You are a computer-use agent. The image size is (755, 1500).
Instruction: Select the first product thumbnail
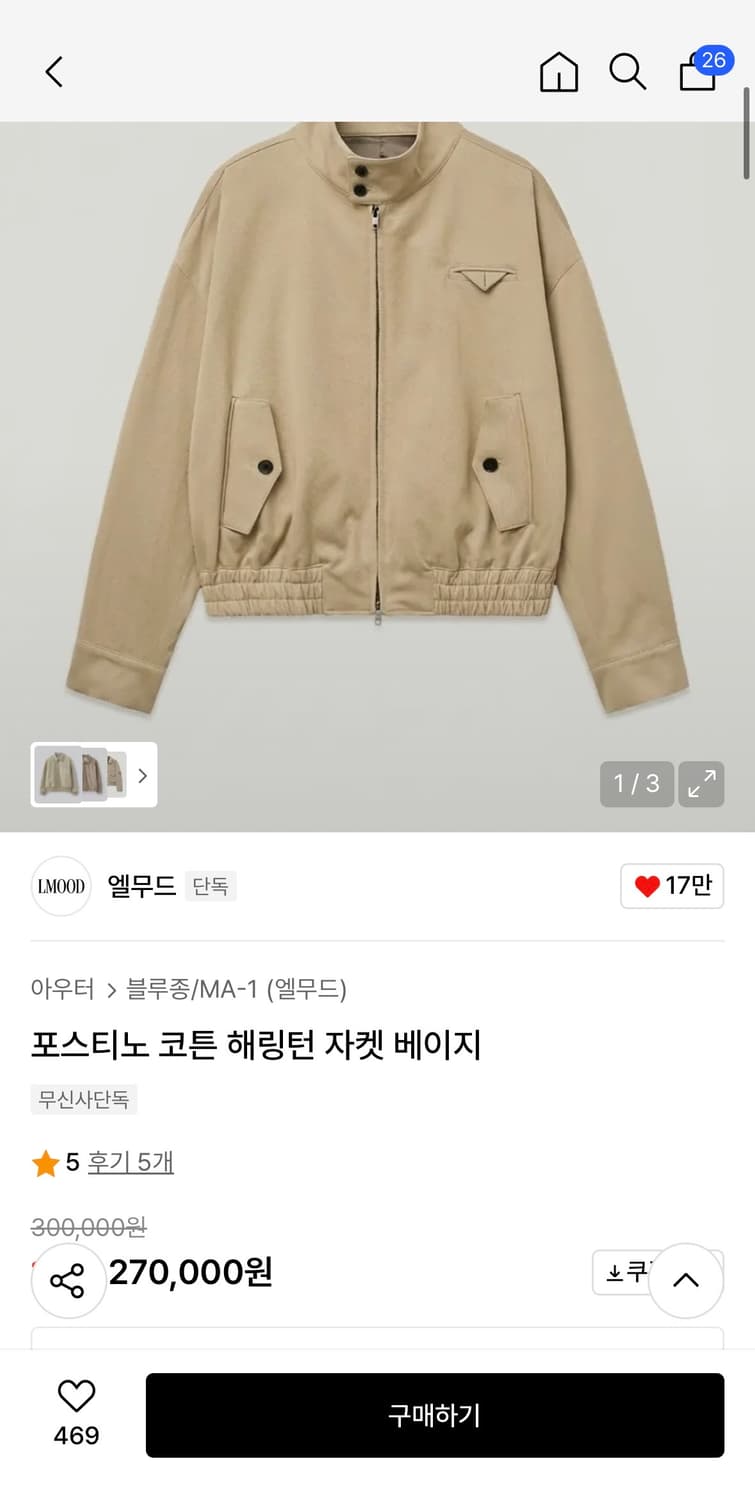58,776
